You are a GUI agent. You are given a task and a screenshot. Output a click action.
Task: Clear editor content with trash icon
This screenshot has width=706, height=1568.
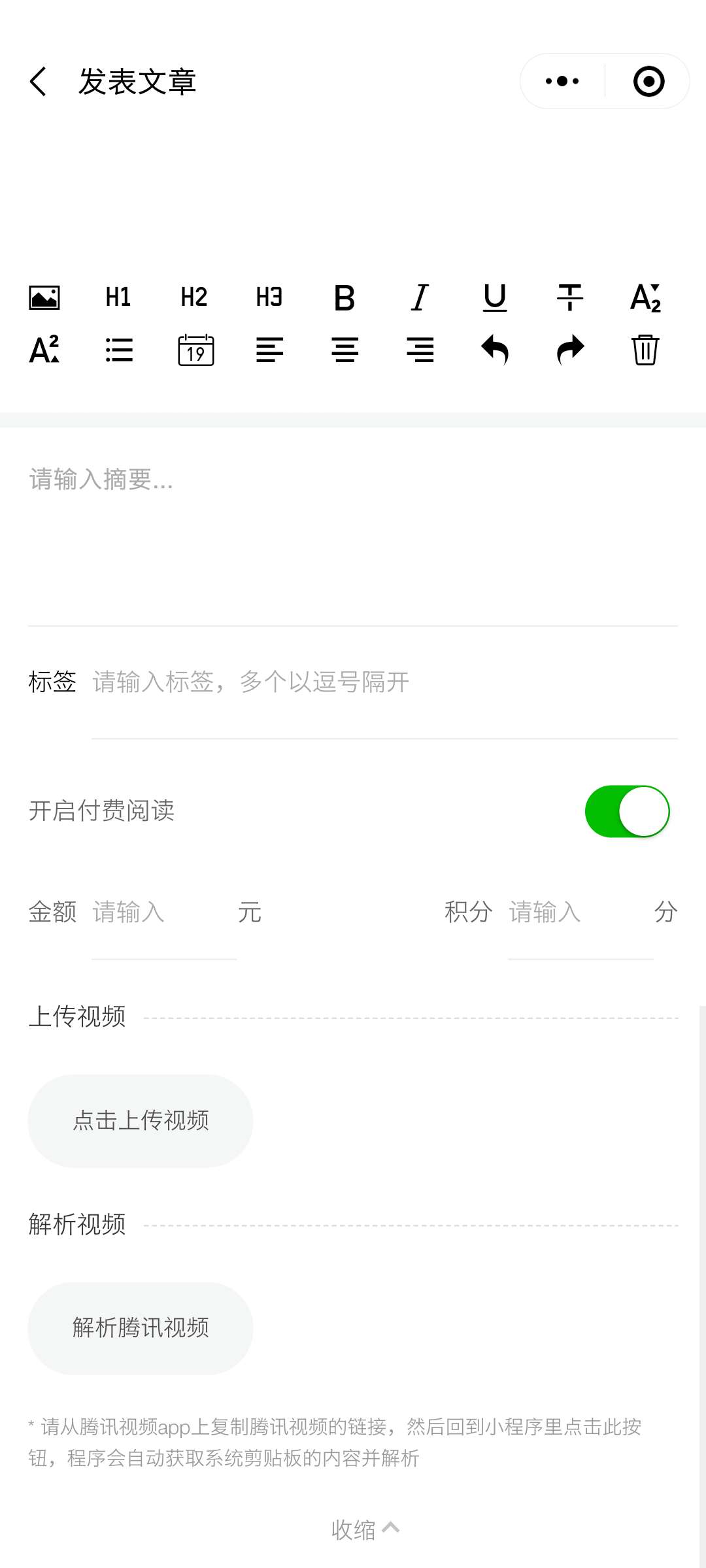coord(645,350)
